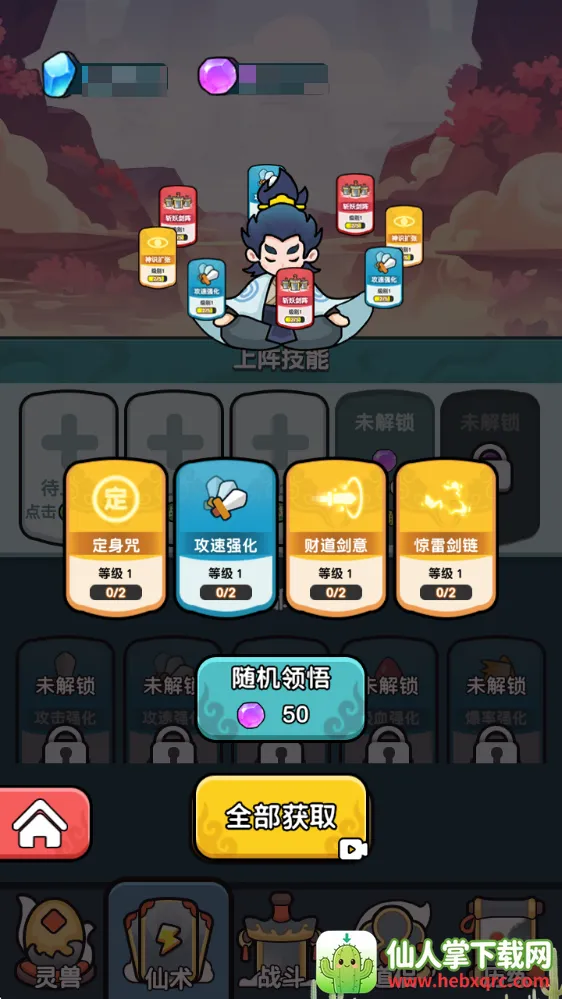The width and height of the screenshot is (562, 999).
Task: Select the 惊雷剑链 skill card
Action: click(446, 537)
